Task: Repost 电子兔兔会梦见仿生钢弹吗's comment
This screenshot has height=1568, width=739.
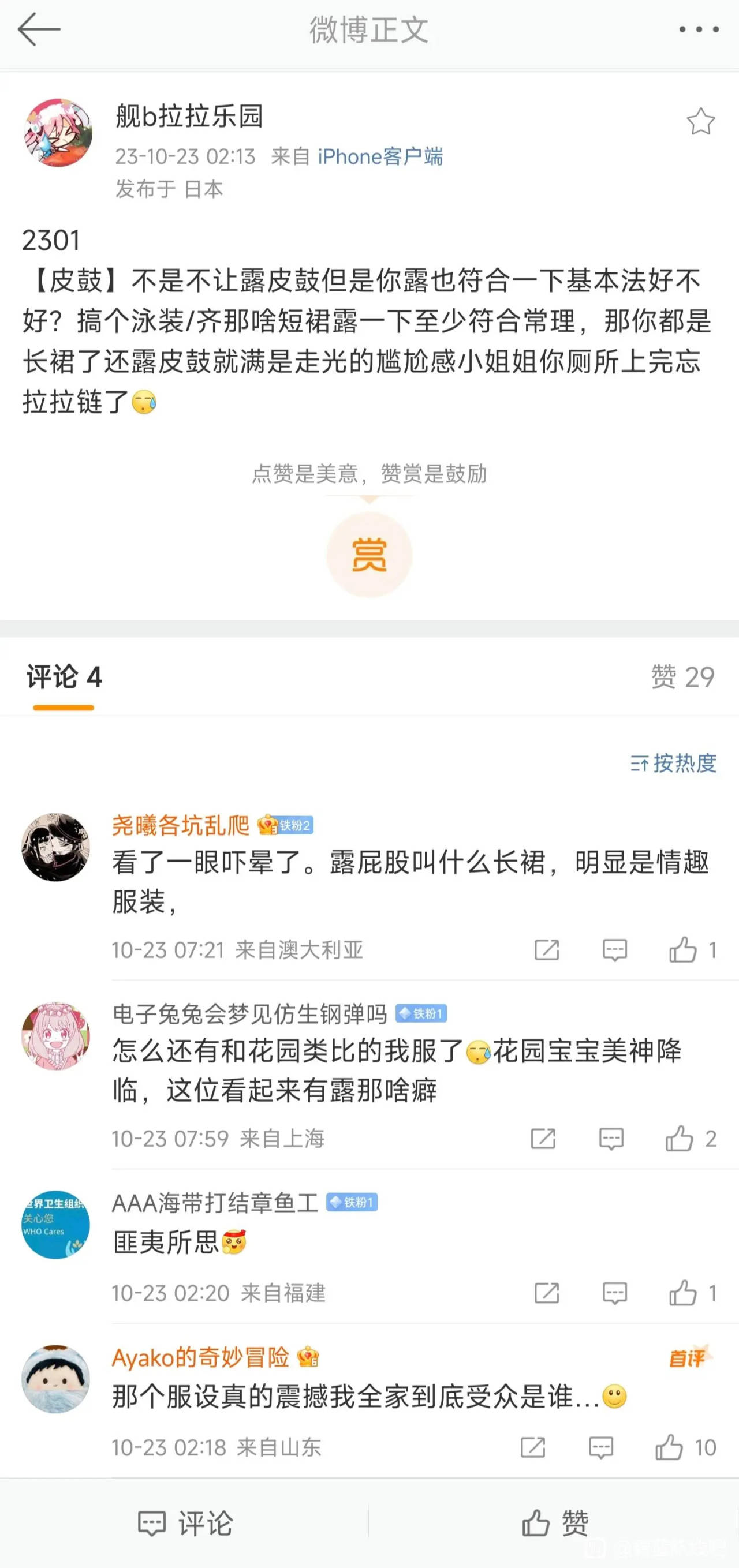Action: [x=543, y=1138]
